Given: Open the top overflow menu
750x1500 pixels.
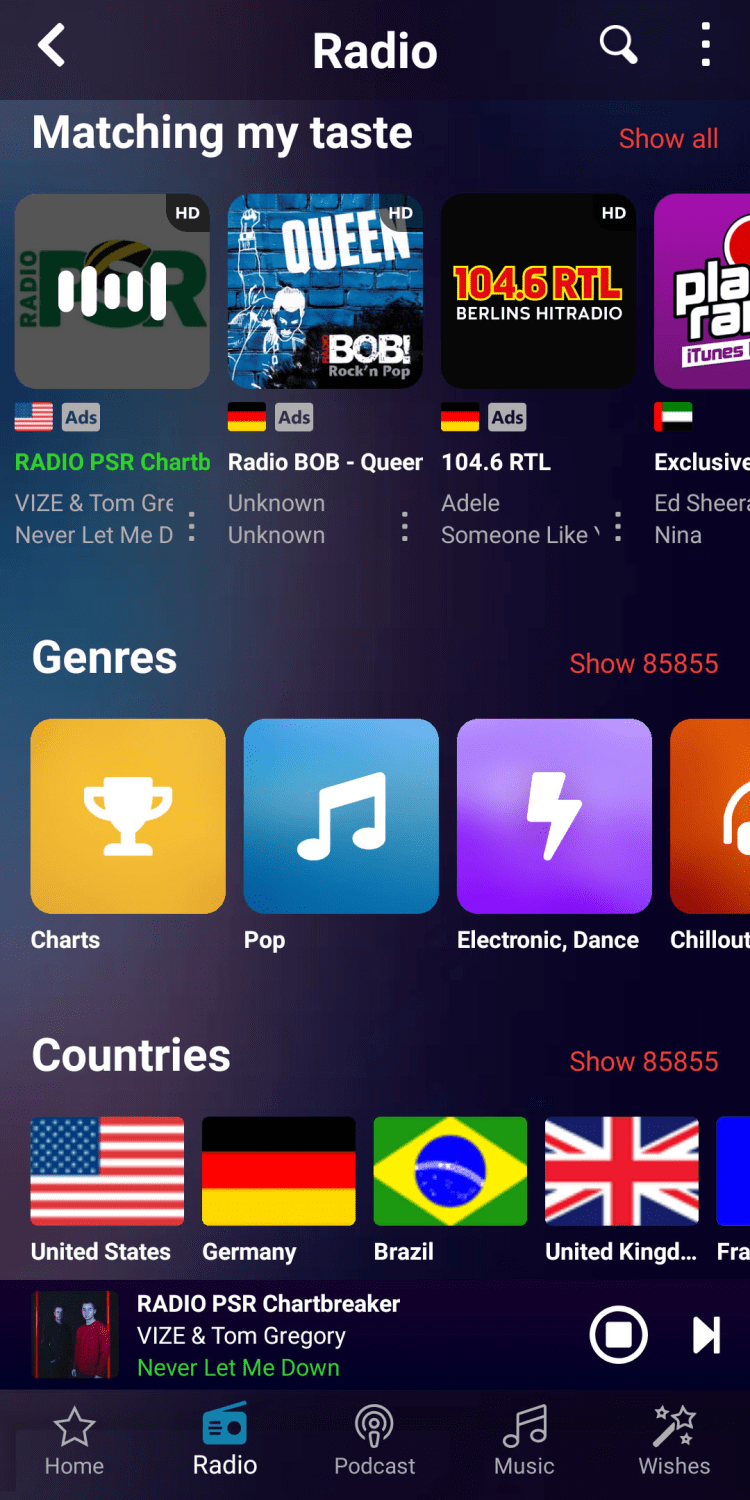Looking at the screenshot, I should pyautogui.click(x=706, y=46).
